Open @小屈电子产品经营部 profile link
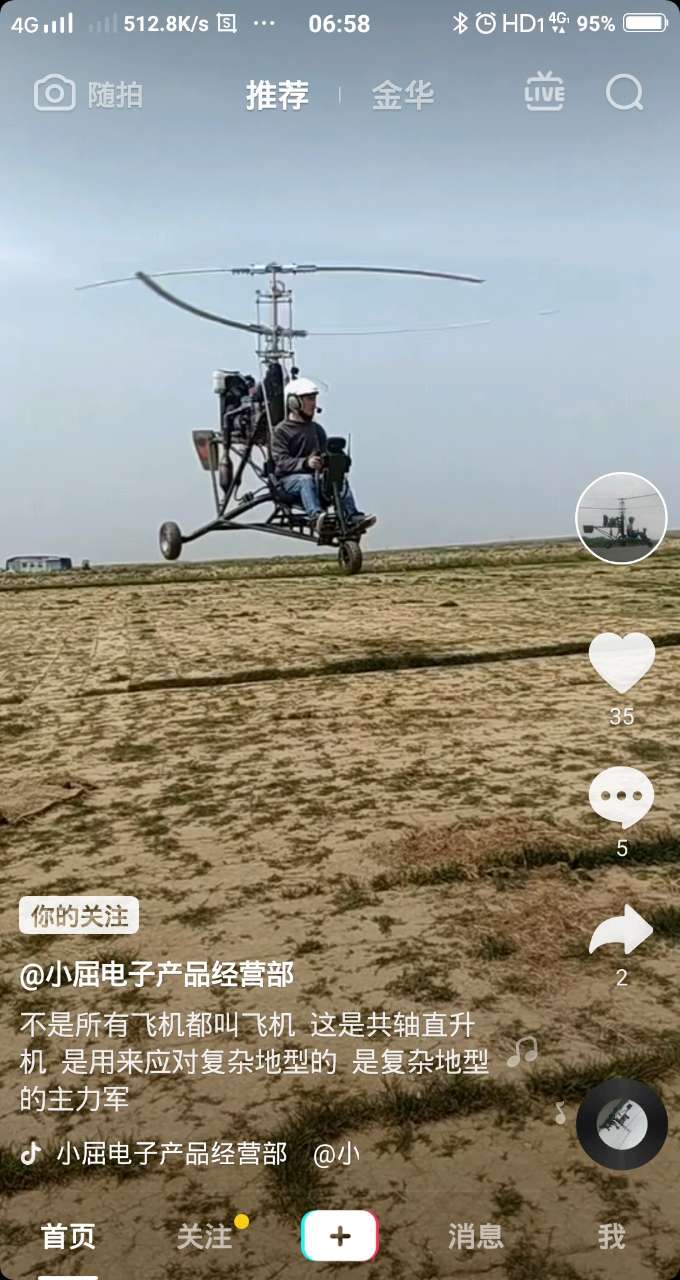 [157, 975]
